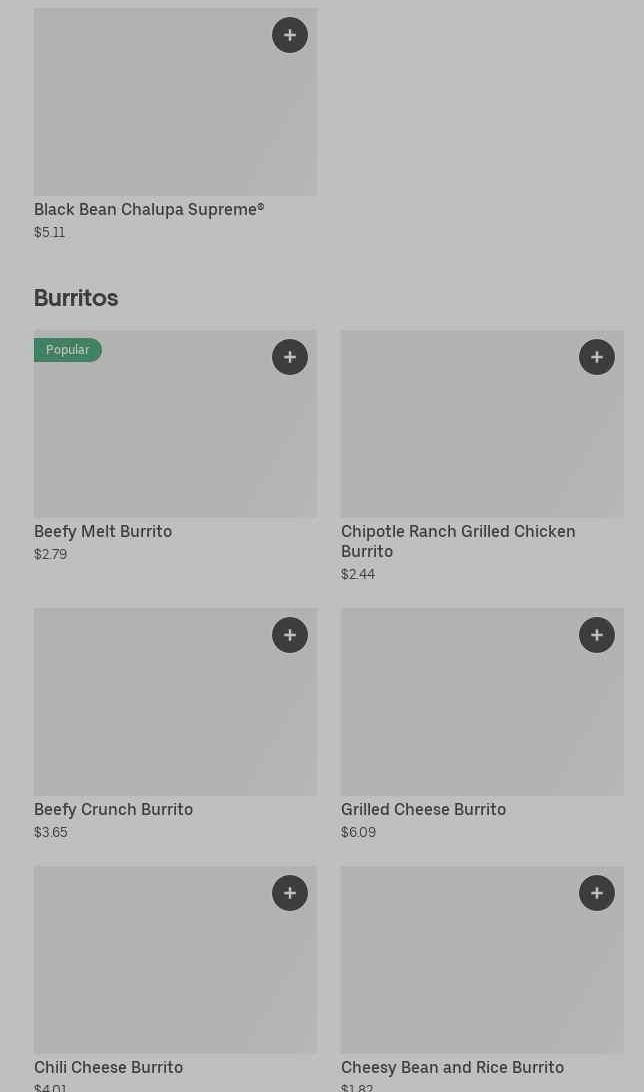
Task: Add Grilled Cheese Burrito to order
Action: [x=597, y=634]
